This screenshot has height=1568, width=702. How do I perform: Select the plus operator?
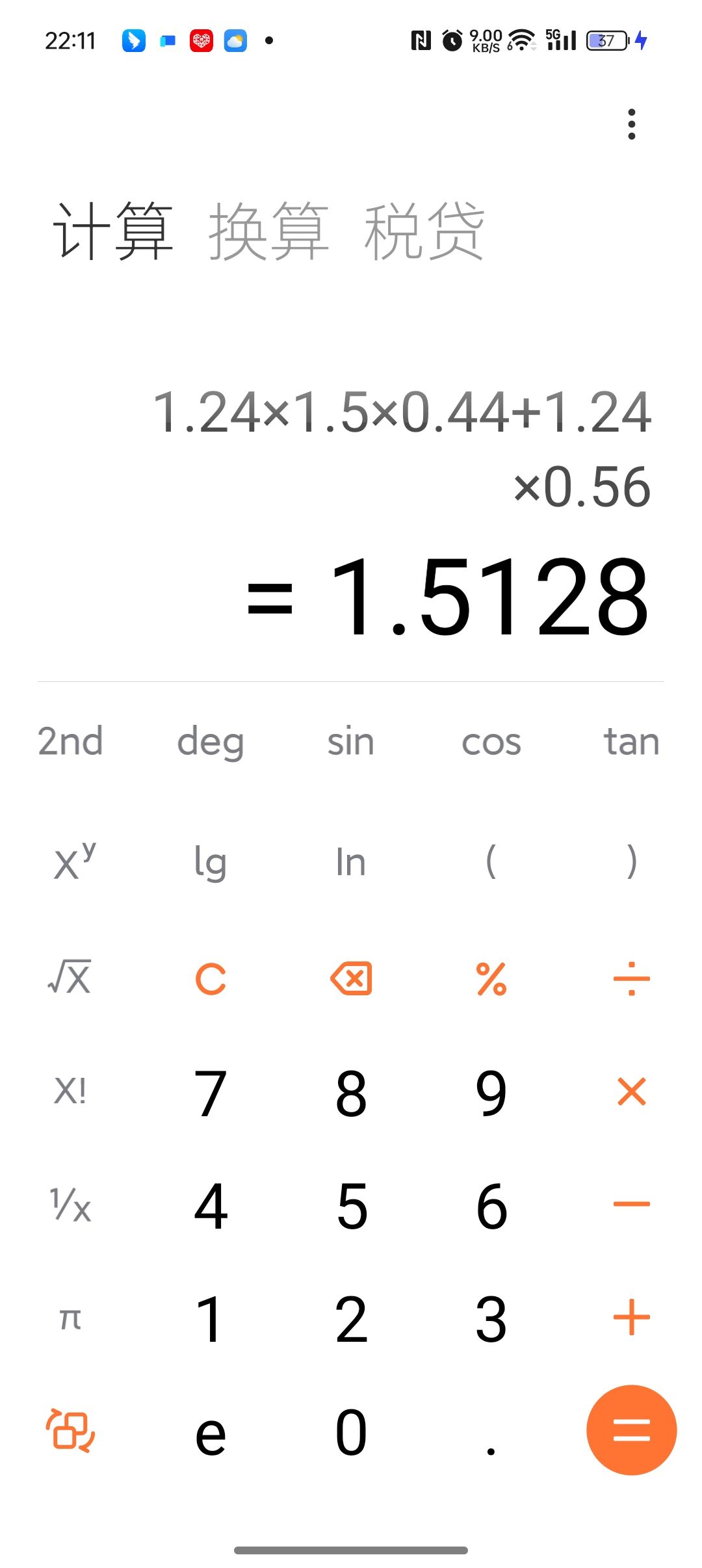pos(631,1318)
